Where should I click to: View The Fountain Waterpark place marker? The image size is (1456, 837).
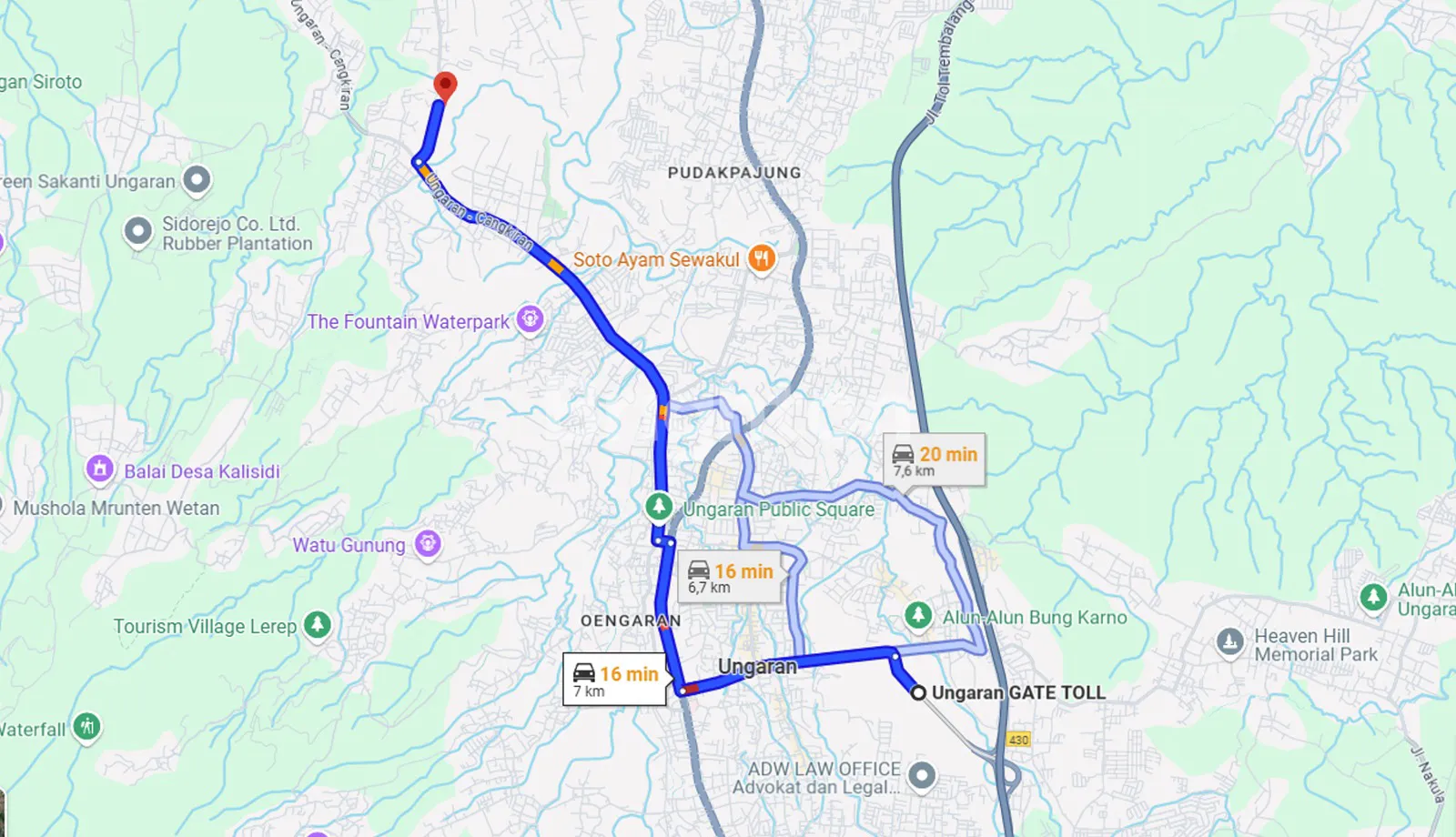(x=530, y=320)
